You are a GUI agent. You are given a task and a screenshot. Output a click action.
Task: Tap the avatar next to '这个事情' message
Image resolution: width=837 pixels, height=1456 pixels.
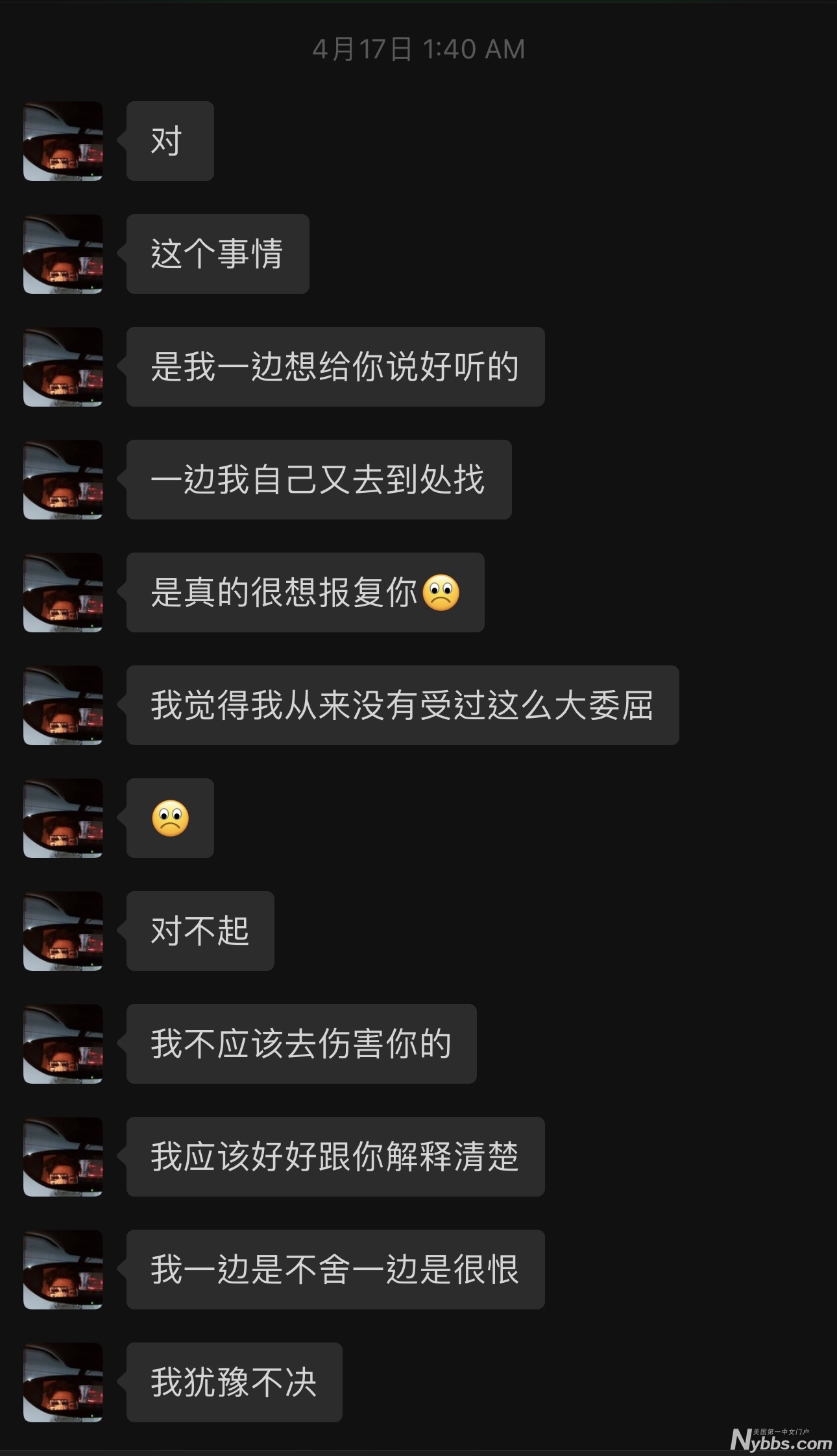(63, 254)
